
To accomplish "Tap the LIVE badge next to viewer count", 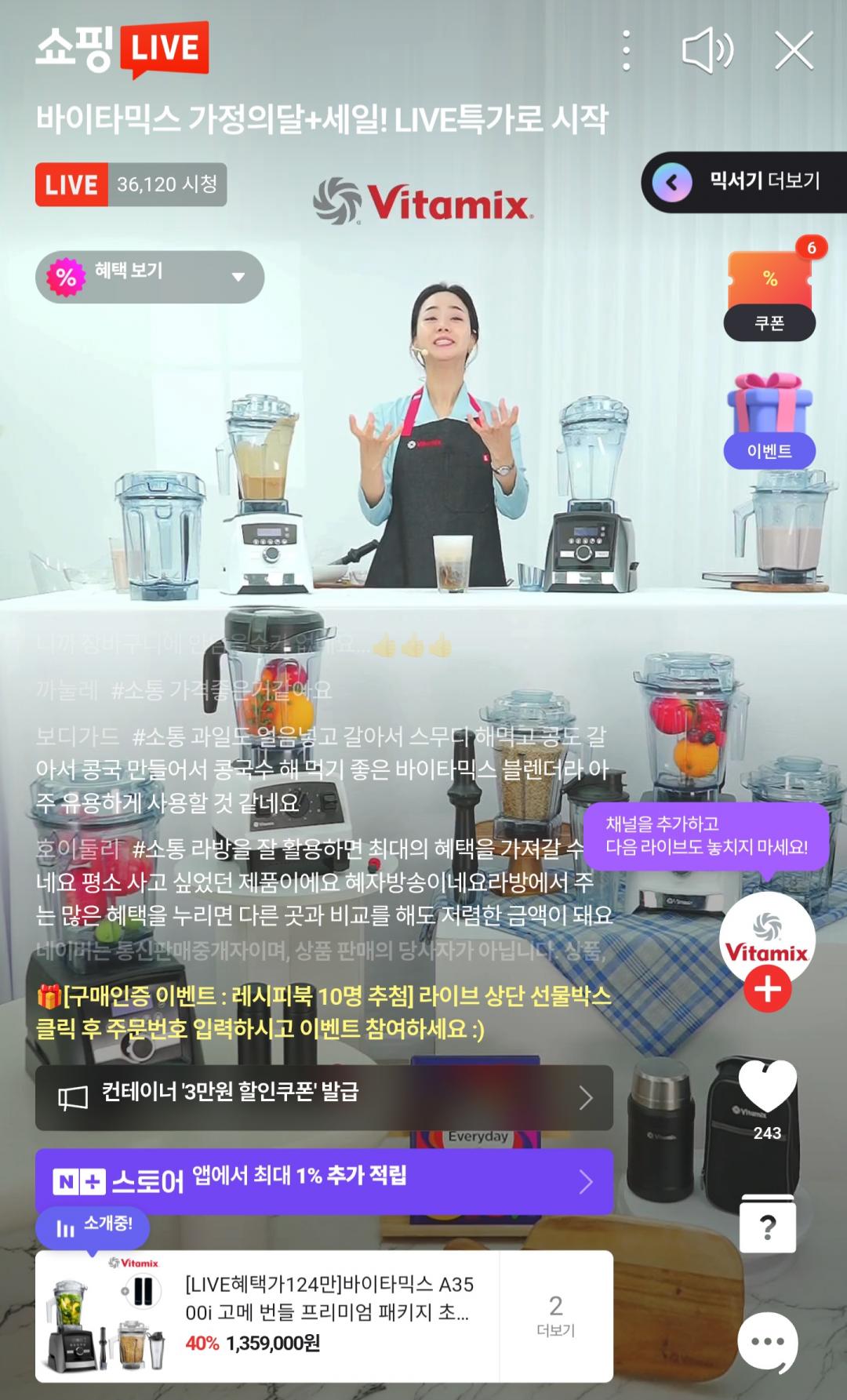I will pos(72,185).
